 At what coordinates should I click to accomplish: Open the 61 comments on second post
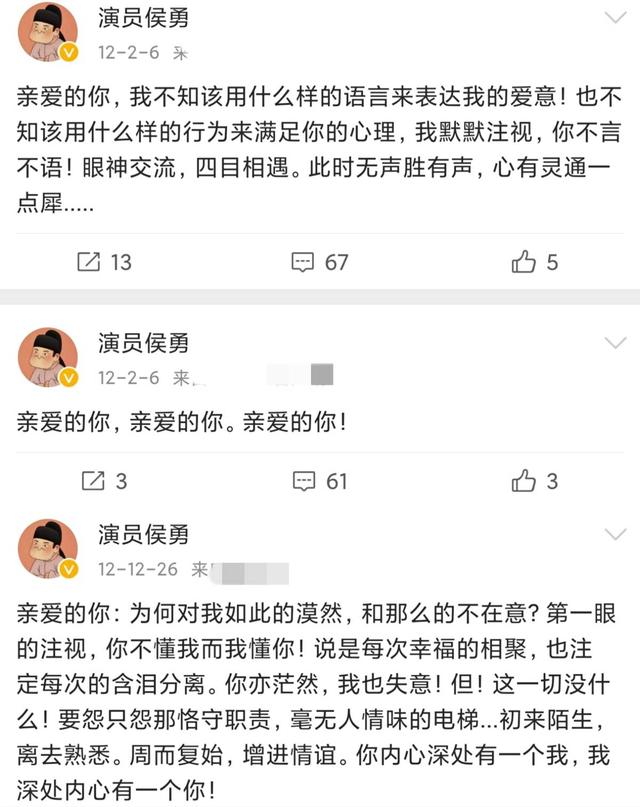320,481
